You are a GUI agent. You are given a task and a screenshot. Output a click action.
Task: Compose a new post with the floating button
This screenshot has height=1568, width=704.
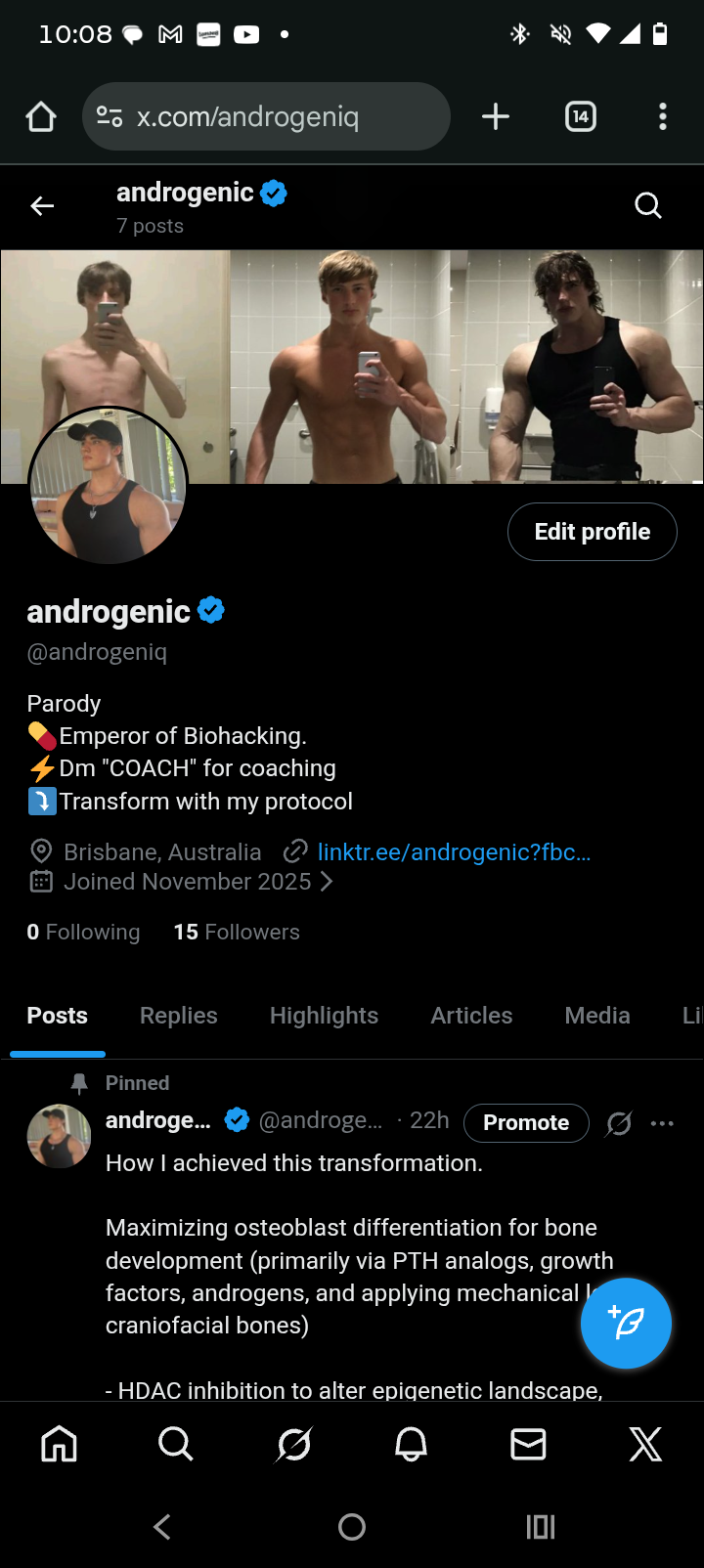coord(626,1324)
